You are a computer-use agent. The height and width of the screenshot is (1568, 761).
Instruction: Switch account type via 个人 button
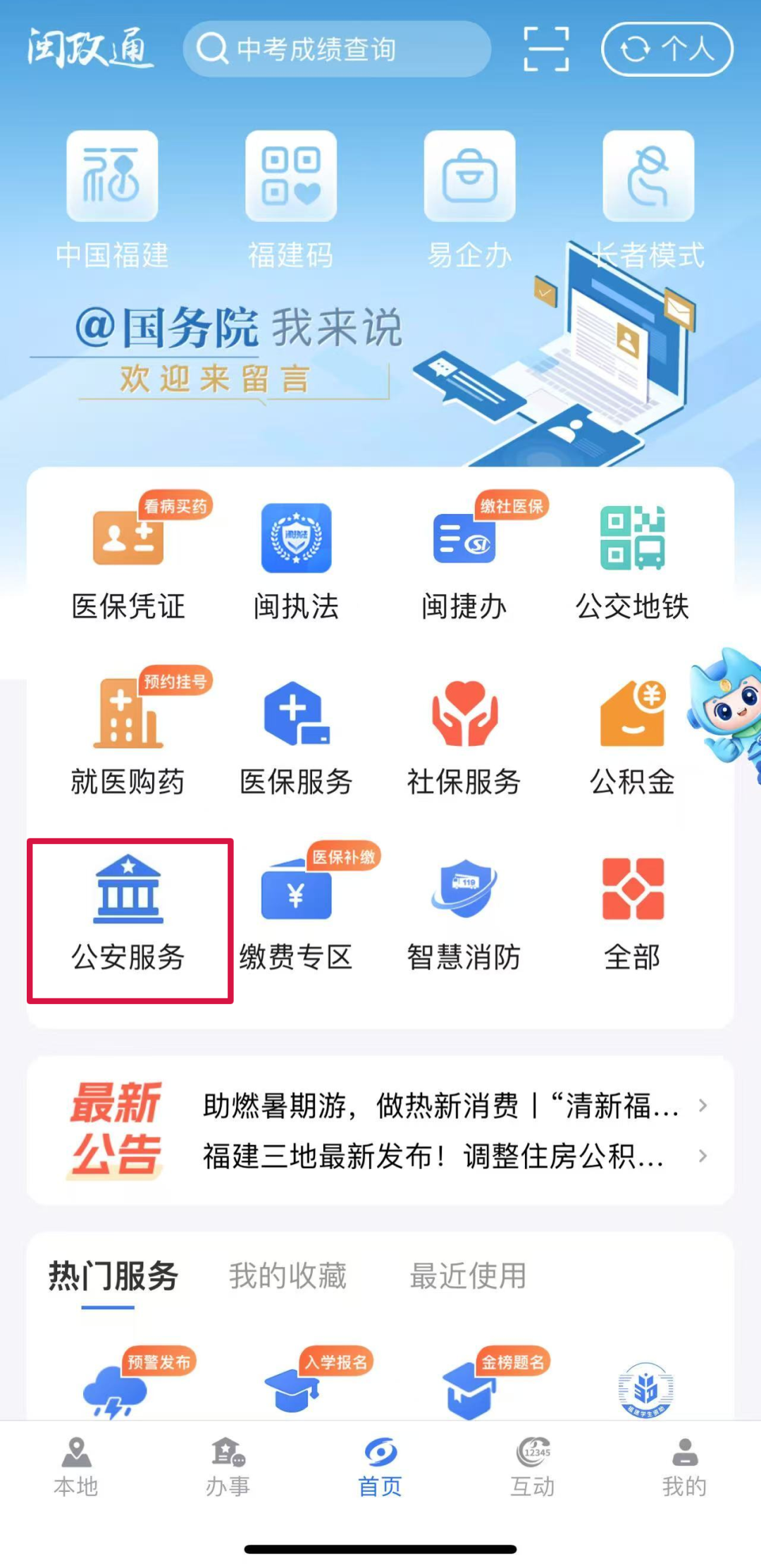(x=667, y=49)
